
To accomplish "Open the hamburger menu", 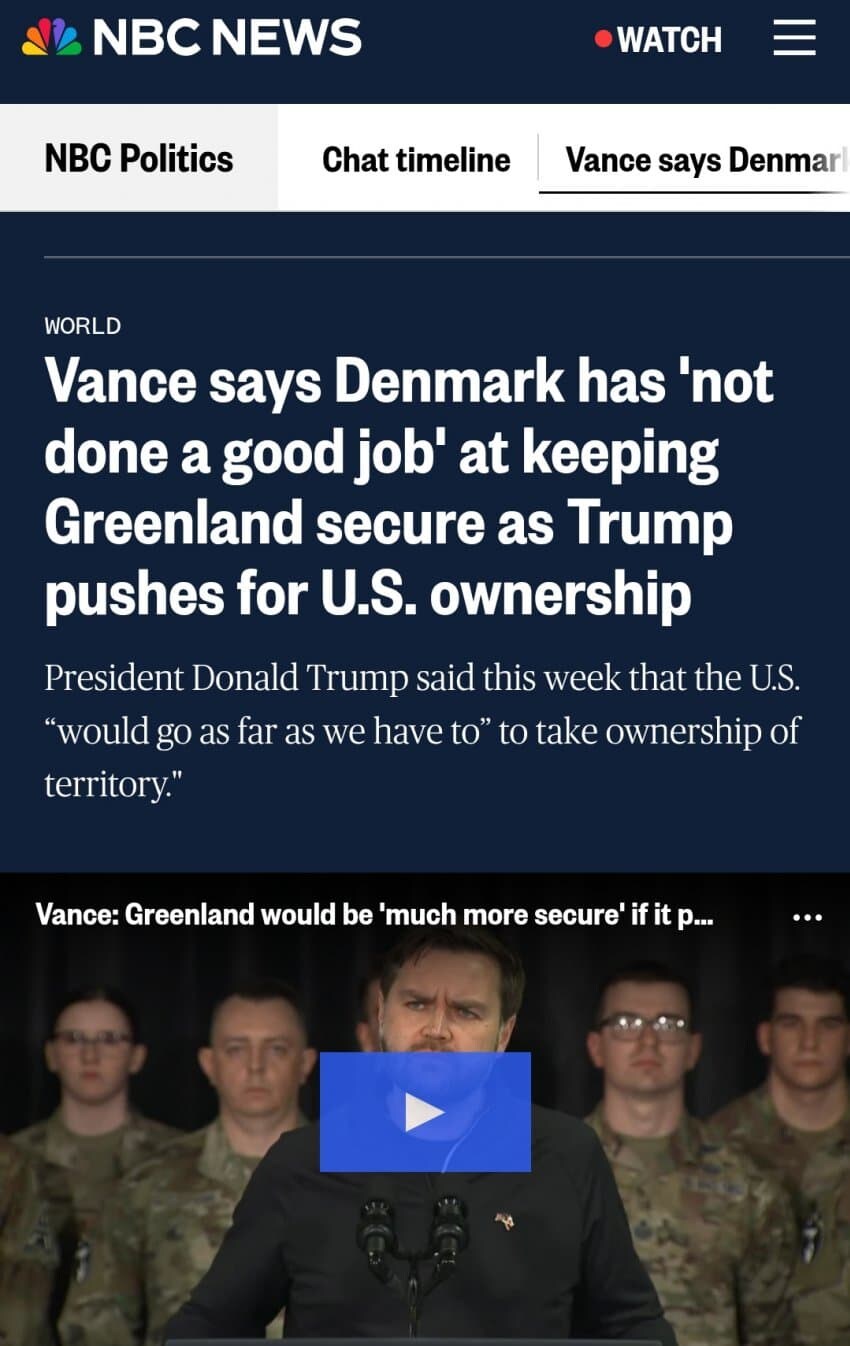I will [795, 39].
